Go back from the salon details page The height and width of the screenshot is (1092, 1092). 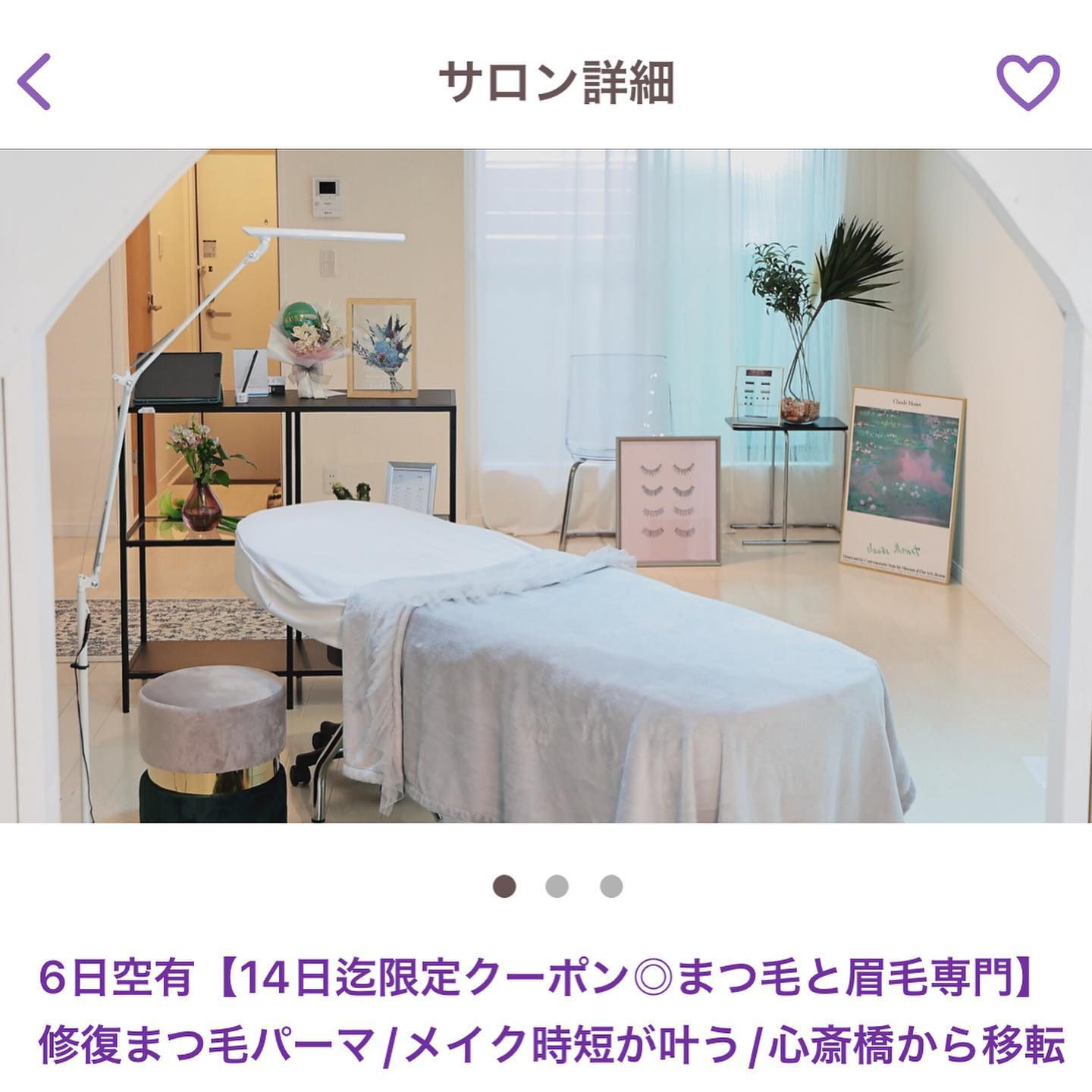tap(35, 81)
